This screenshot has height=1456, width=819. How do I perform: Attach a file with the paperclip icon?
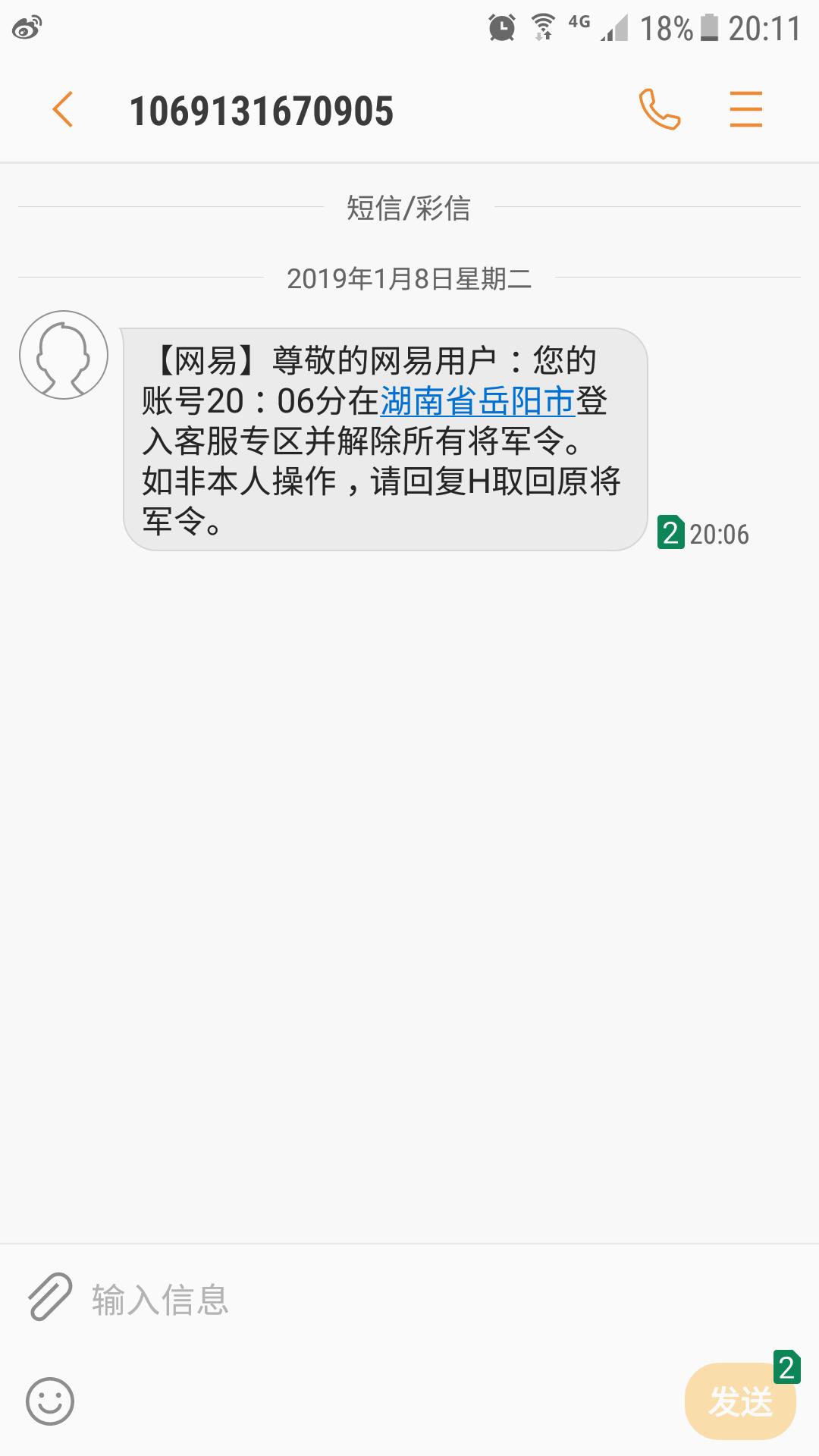click(x=50, y=1297)
